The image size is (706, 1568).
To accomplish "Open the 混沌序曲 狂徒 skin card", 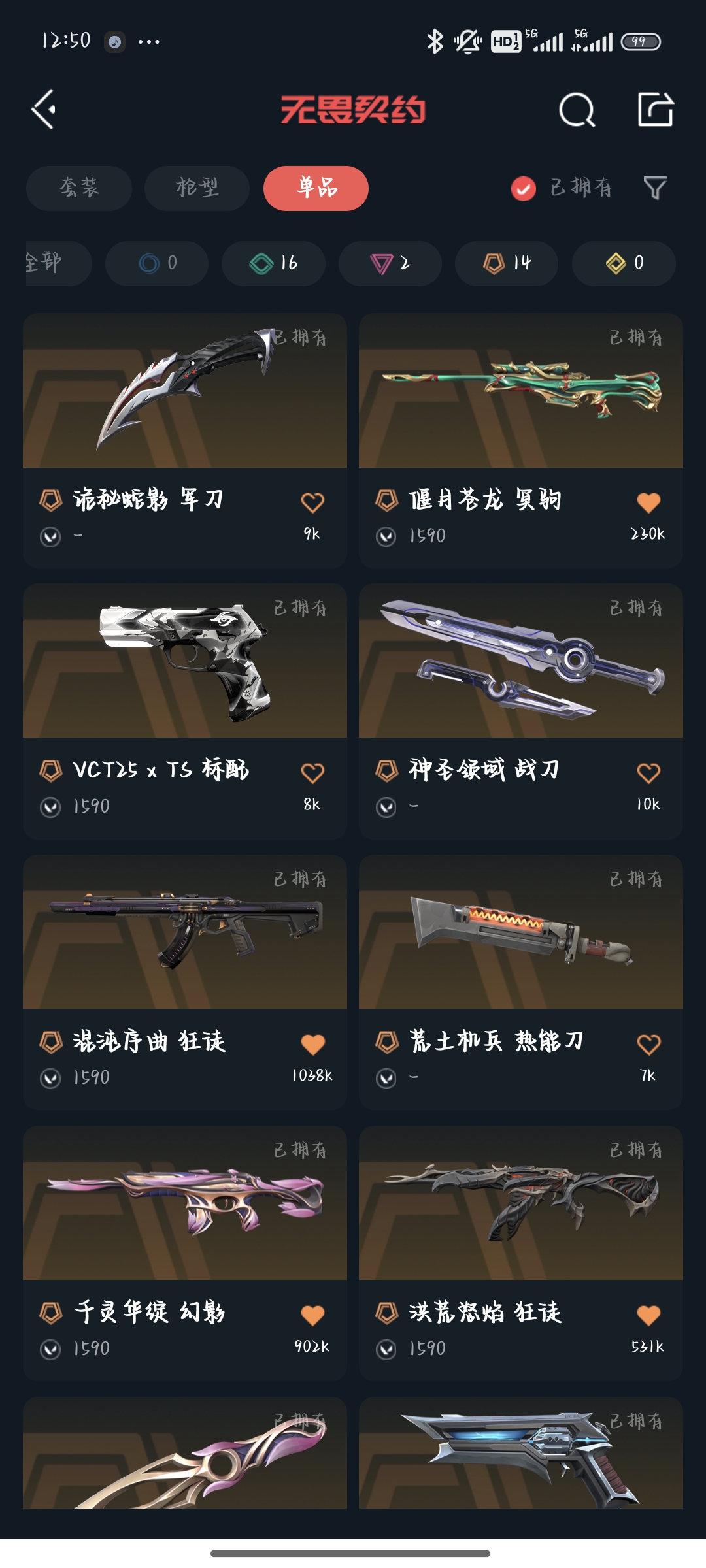I will pyautogui.click(x=185, y=982).
